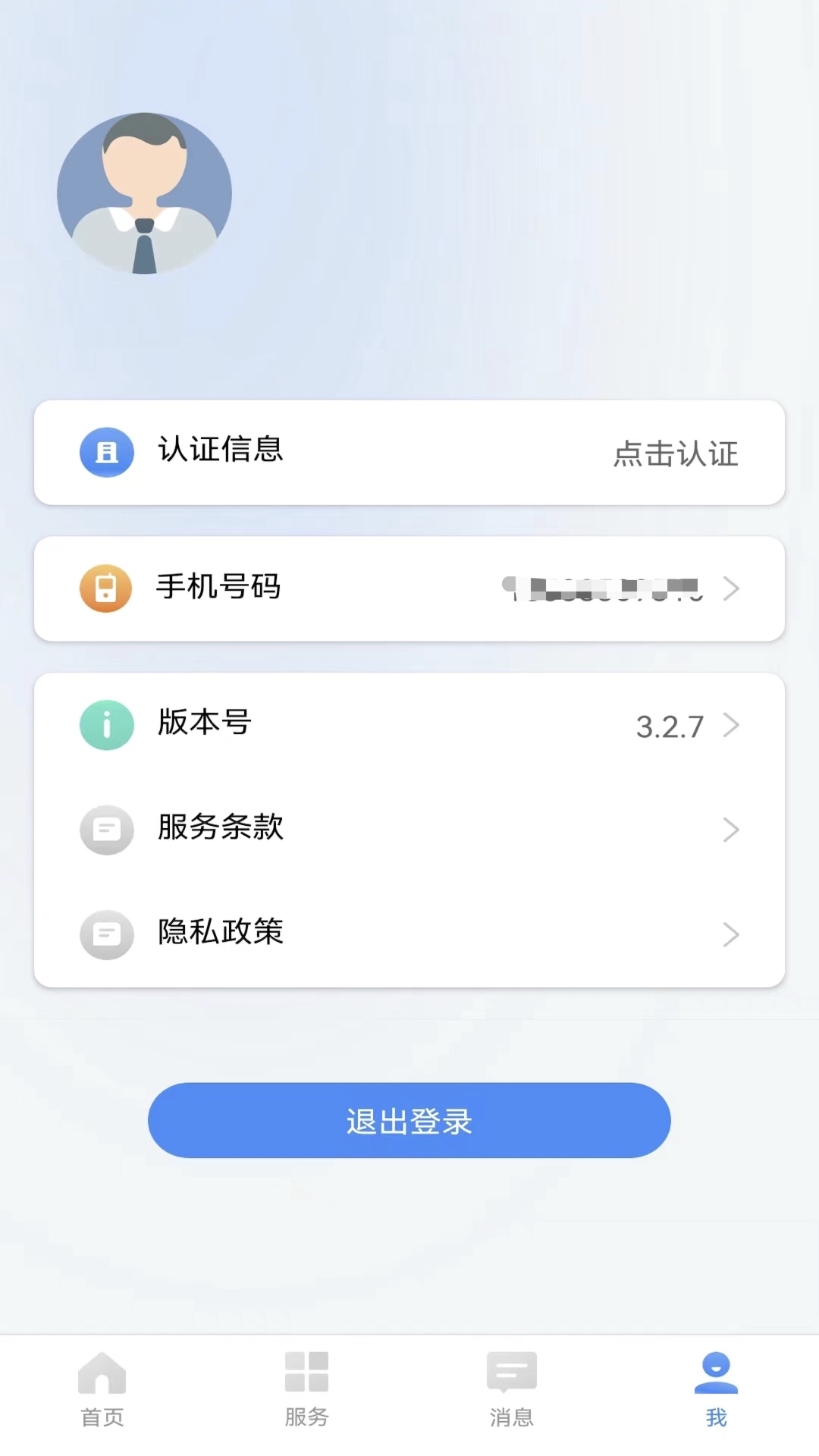Expand the 隐私政策 row chevron
The width and height of the screenshot is (819, 1456).
pos(730,934)
